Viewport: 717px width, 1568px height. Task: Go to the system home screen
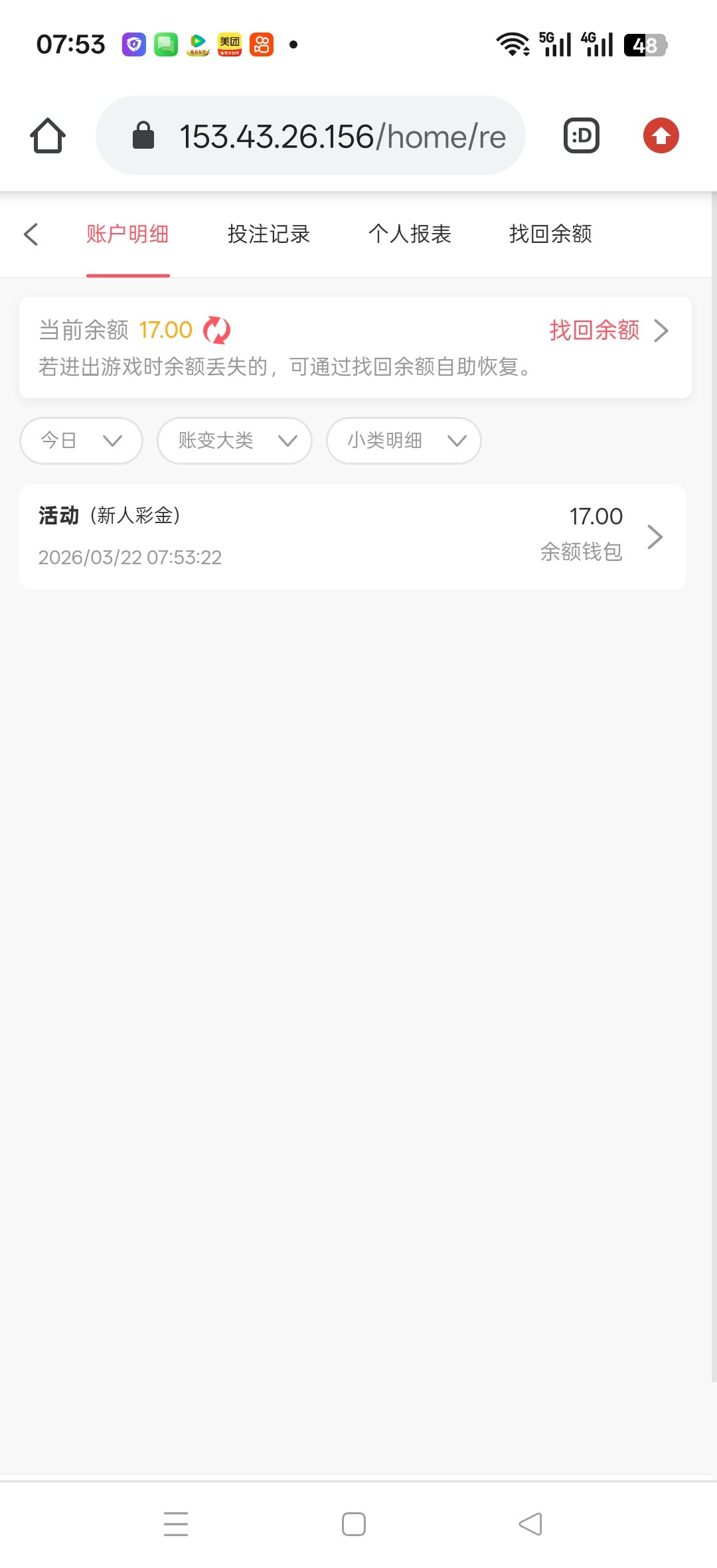(354, 1524)
